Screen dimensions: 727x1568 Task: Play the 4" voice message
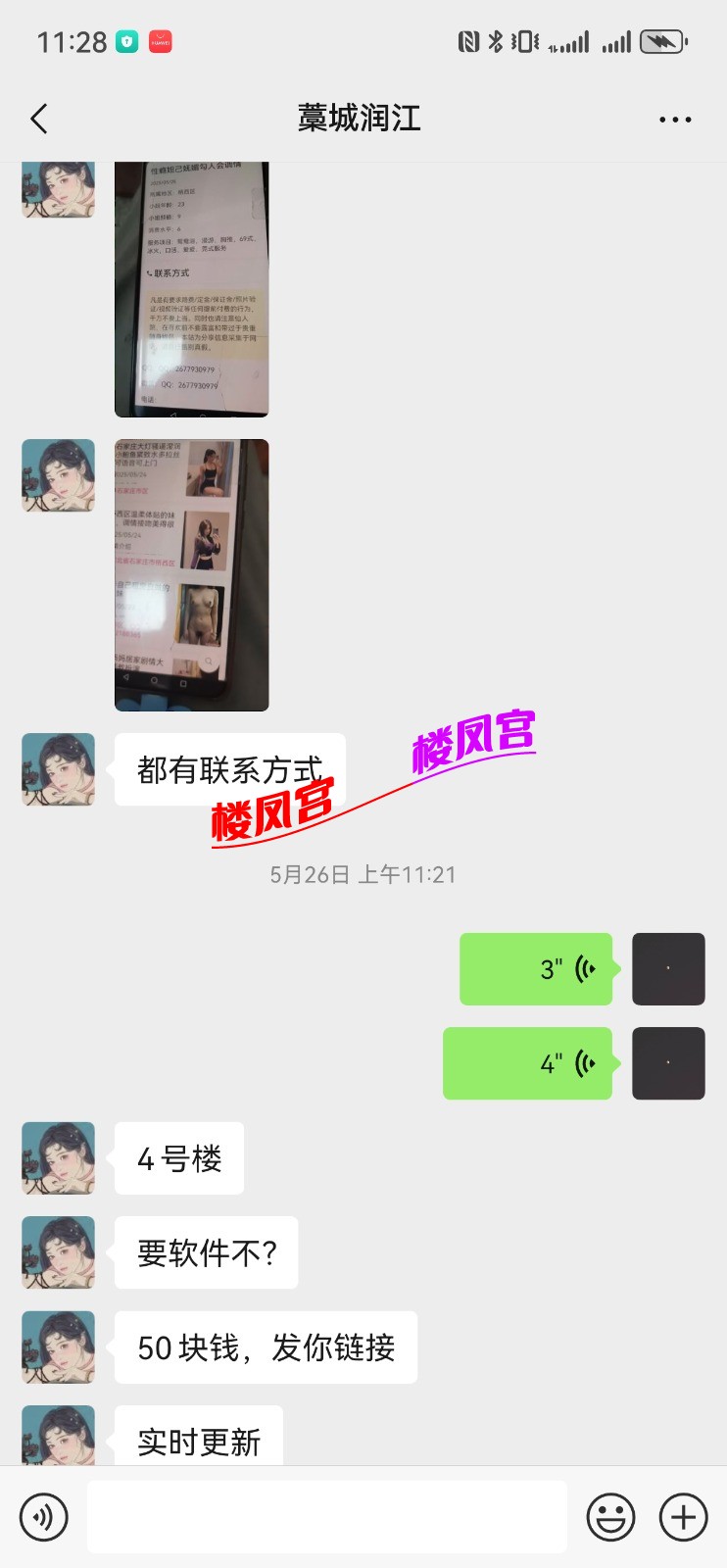(x=527, y=1063)
